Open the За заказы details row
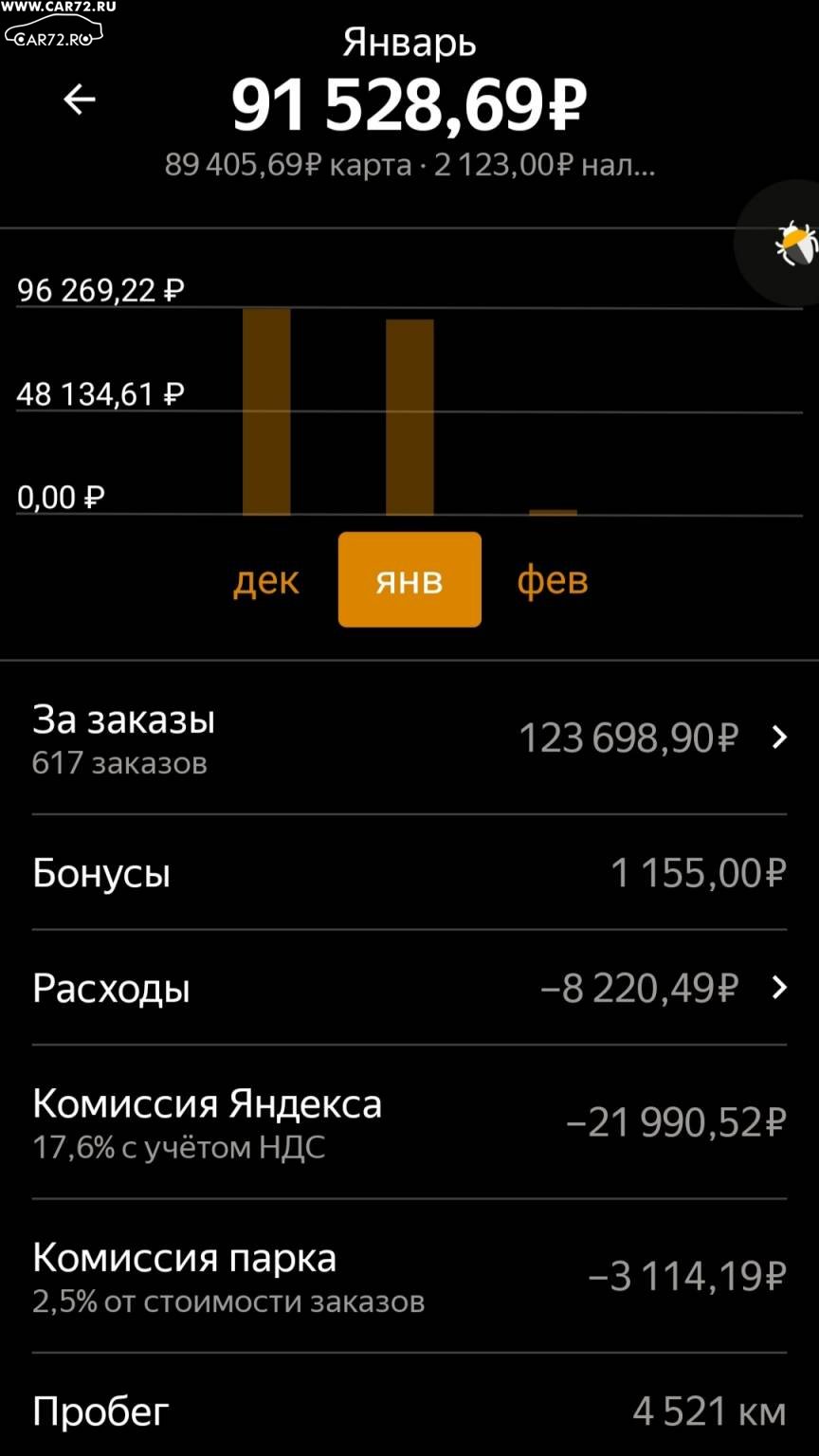This screenshot has width=819, height=1456. (409, 738)
